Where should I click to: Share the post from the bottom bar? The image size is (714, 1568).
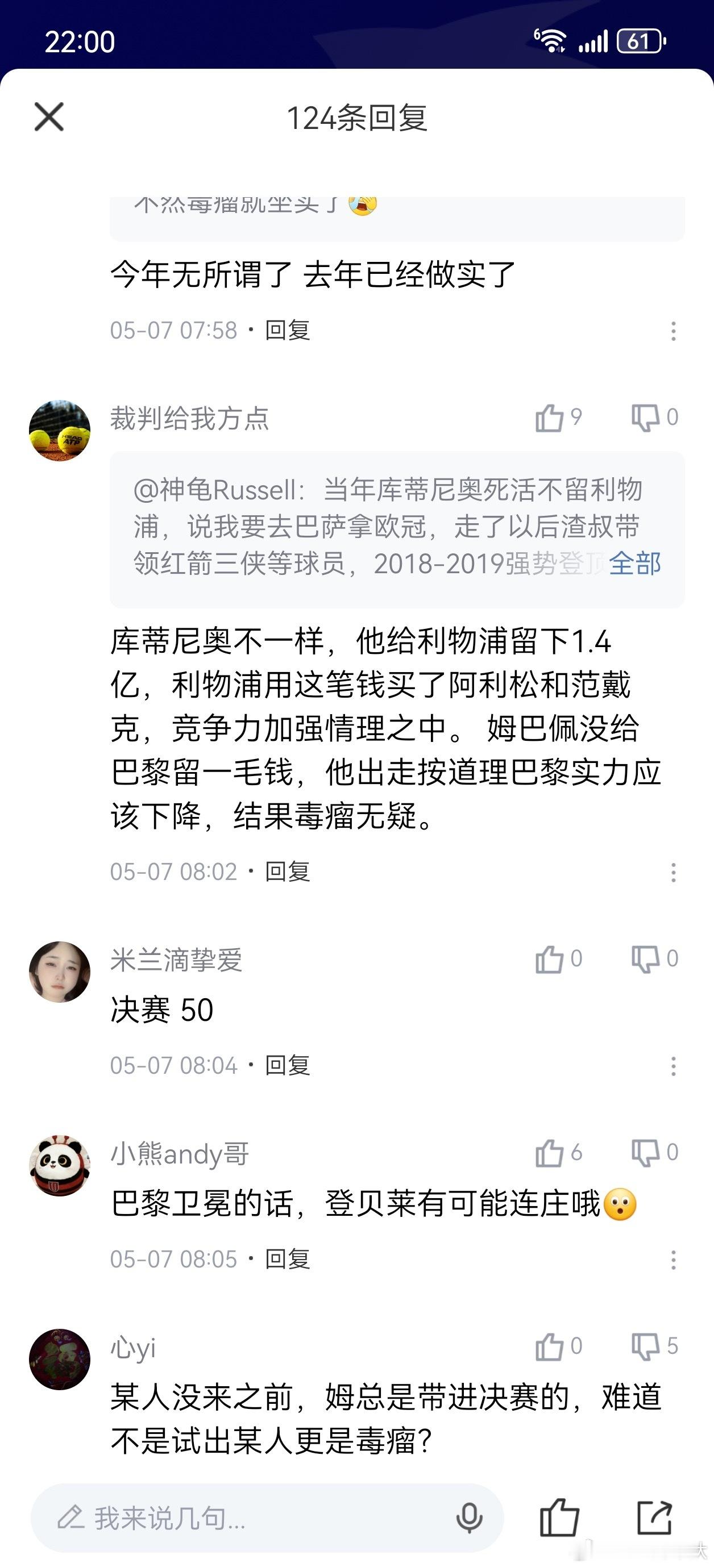point(655,1517)
